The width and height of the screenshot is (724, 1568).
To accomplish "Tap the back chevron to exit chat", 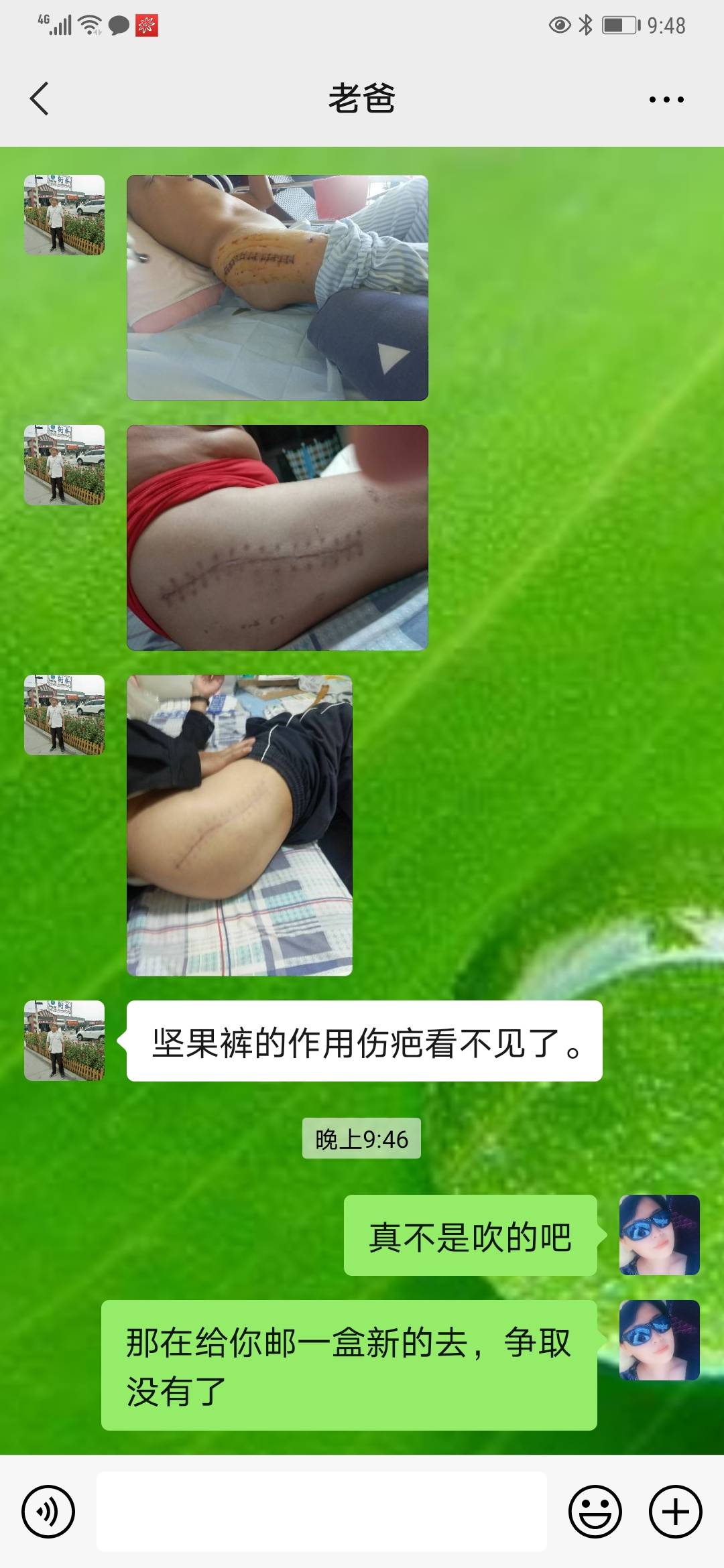I will click(38, 99).
